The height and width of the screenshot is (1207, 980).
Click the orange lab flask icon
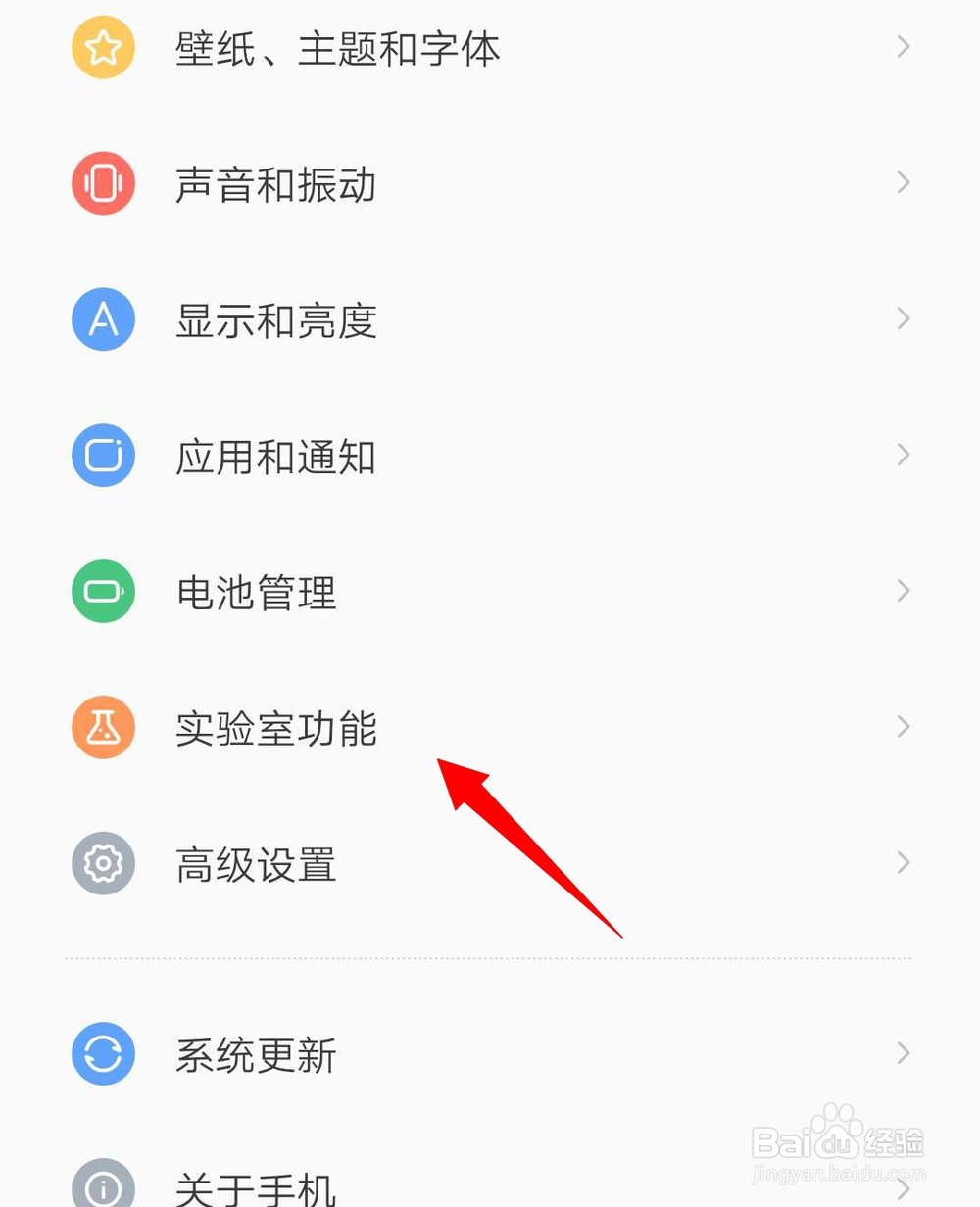pos(102,727)
